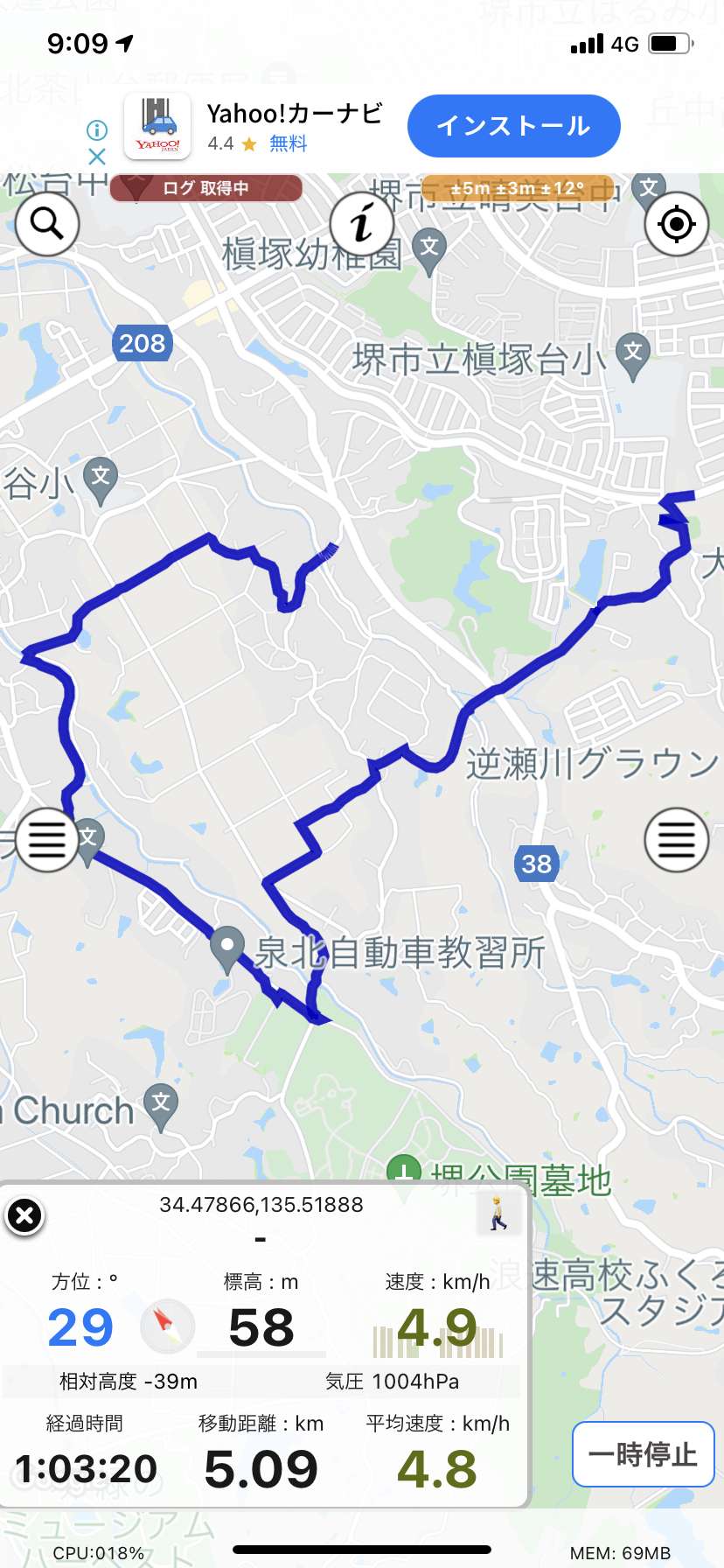The image size is (724, 1568).
Task: Tap the walking activity icon
Action: (498, 1214)
